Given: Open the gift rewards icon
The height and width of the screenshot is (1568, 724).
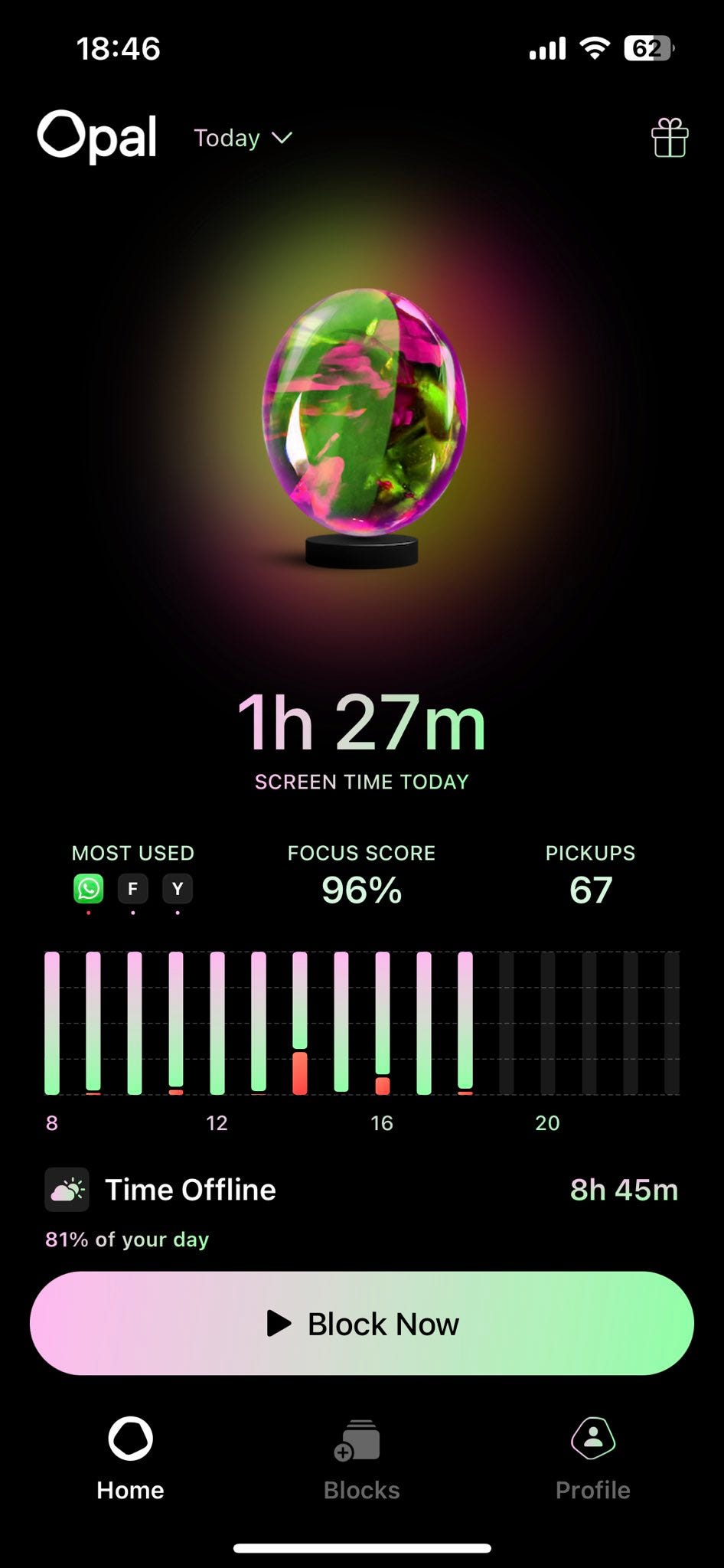Looking at the screenshot, I should [x=670, y=138].
